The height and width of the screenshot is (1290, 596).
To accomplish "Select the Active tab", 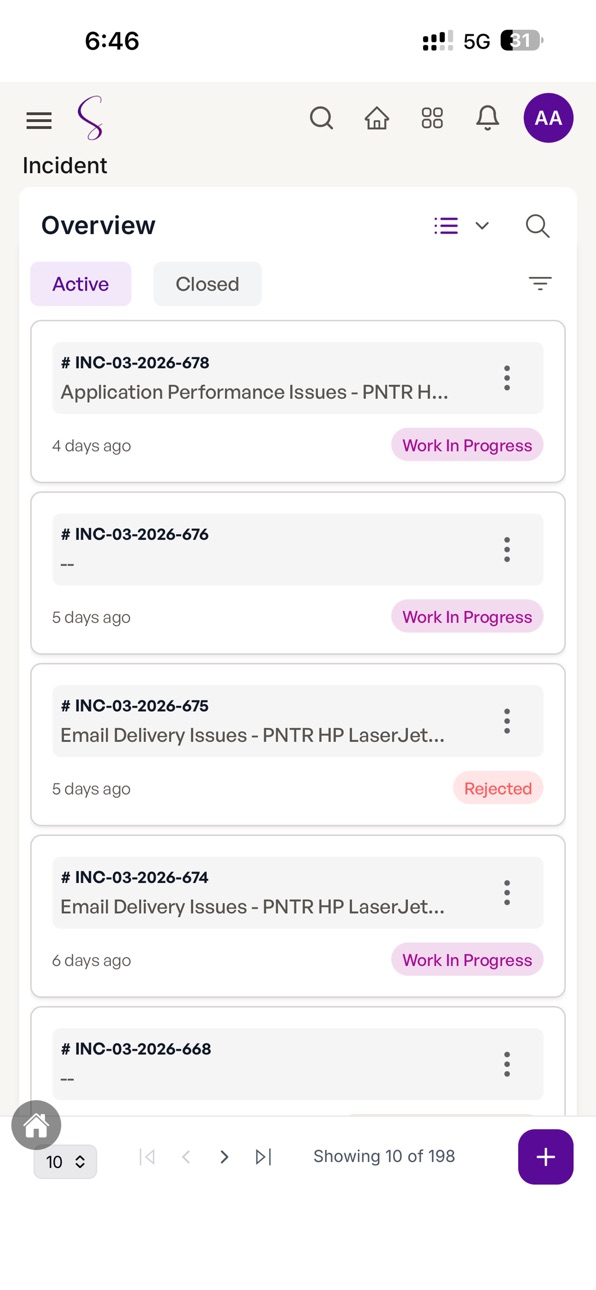I will [81, 284].
